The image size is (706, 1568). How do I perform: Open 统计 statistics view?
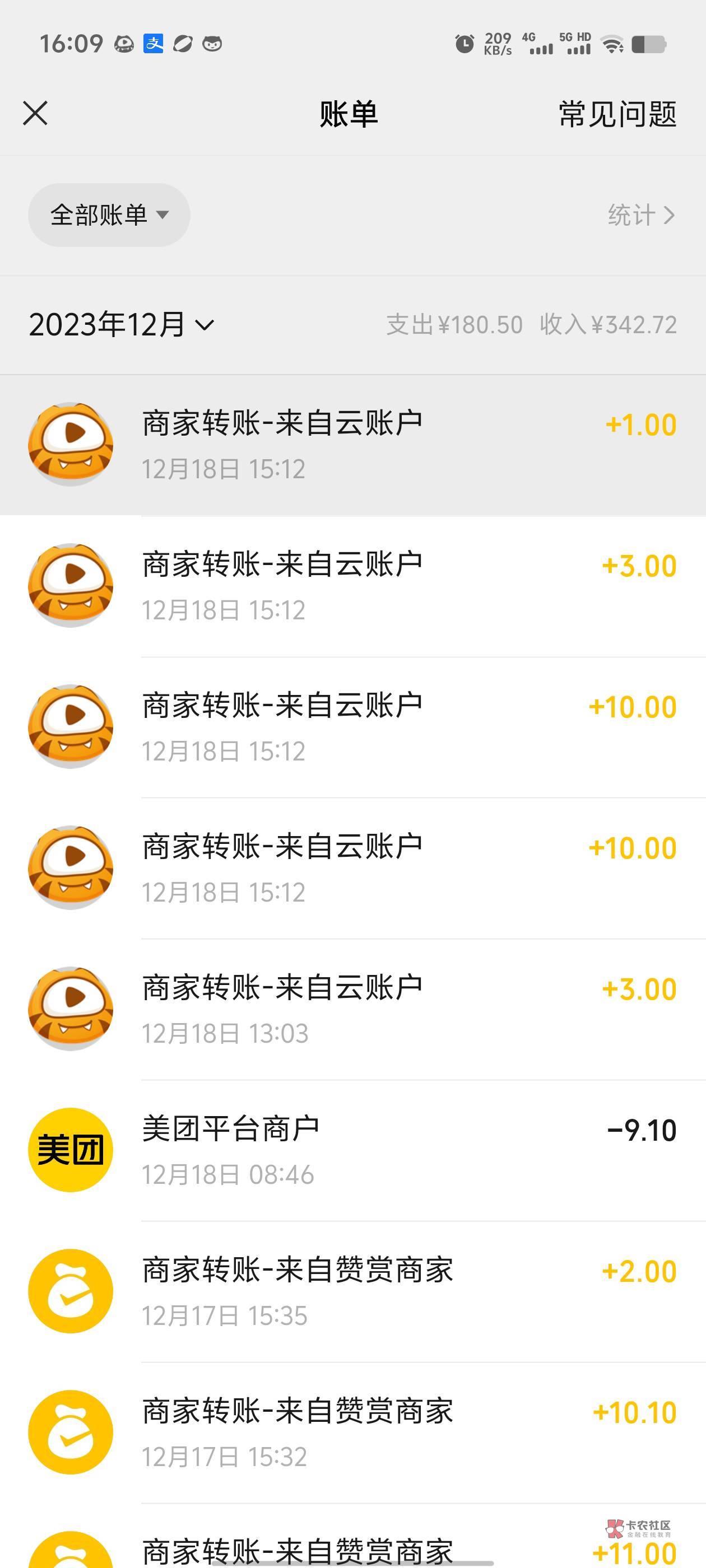coord(641,215)
